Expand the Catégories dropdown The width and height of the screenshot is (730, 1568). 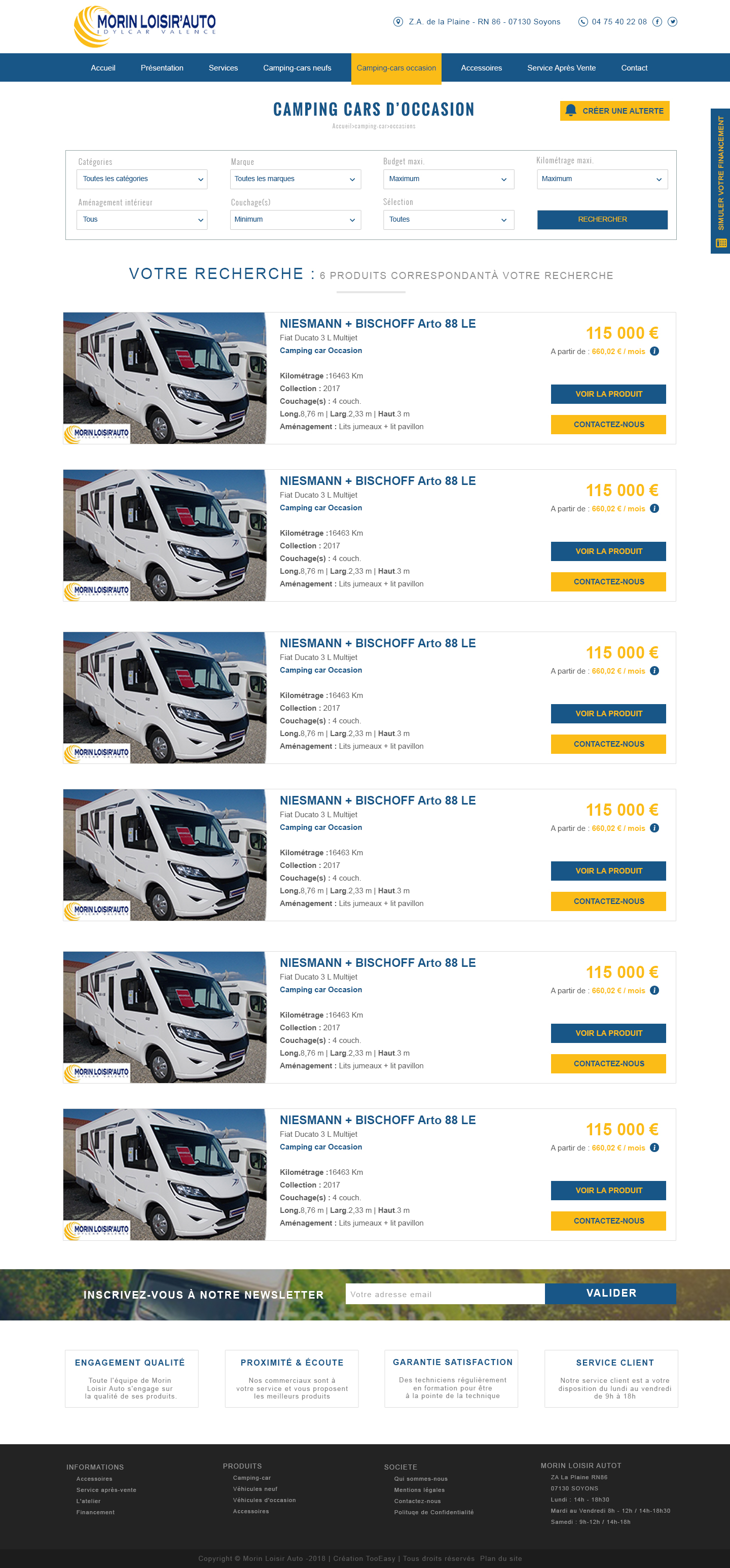[142, 179]
